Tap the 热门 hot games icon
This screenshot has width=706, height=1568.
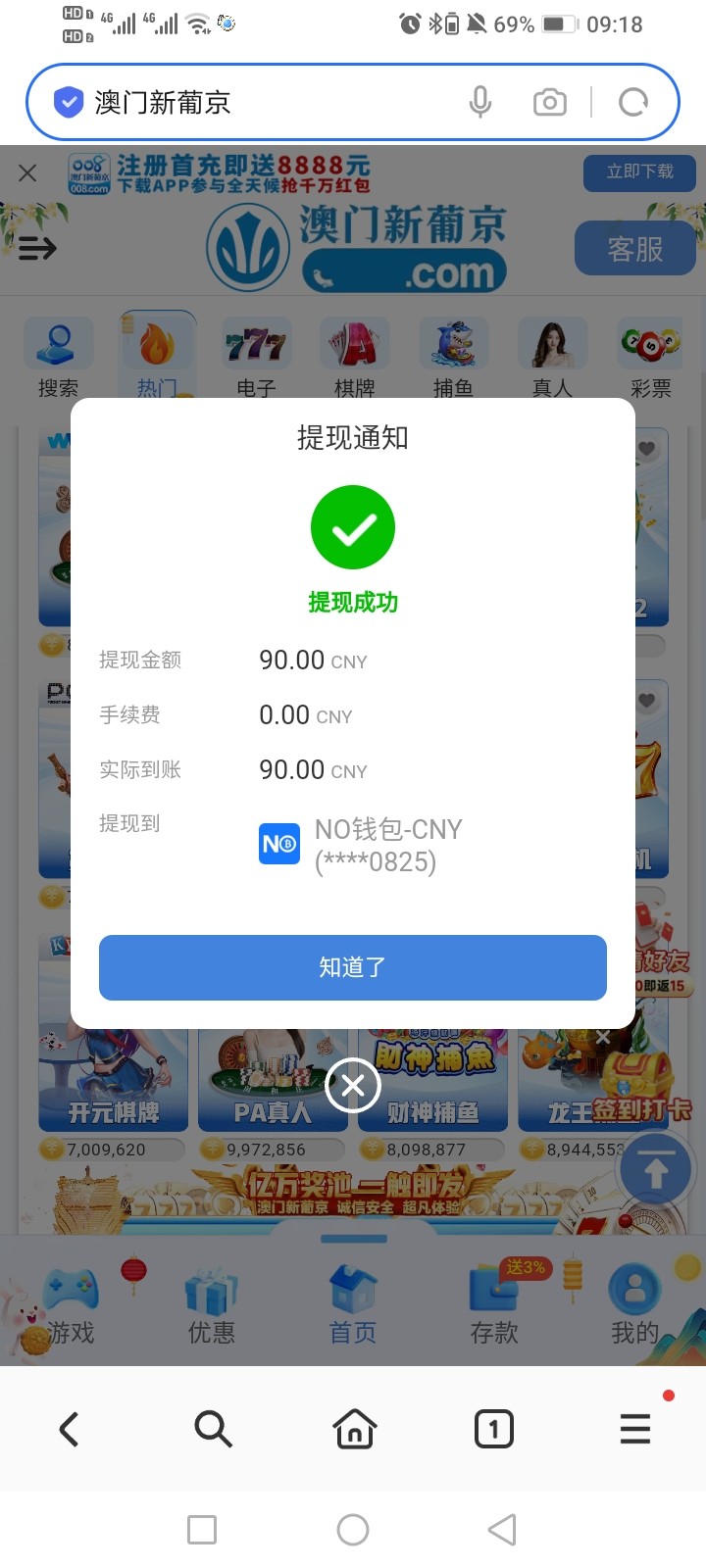(x=157, y=343)
